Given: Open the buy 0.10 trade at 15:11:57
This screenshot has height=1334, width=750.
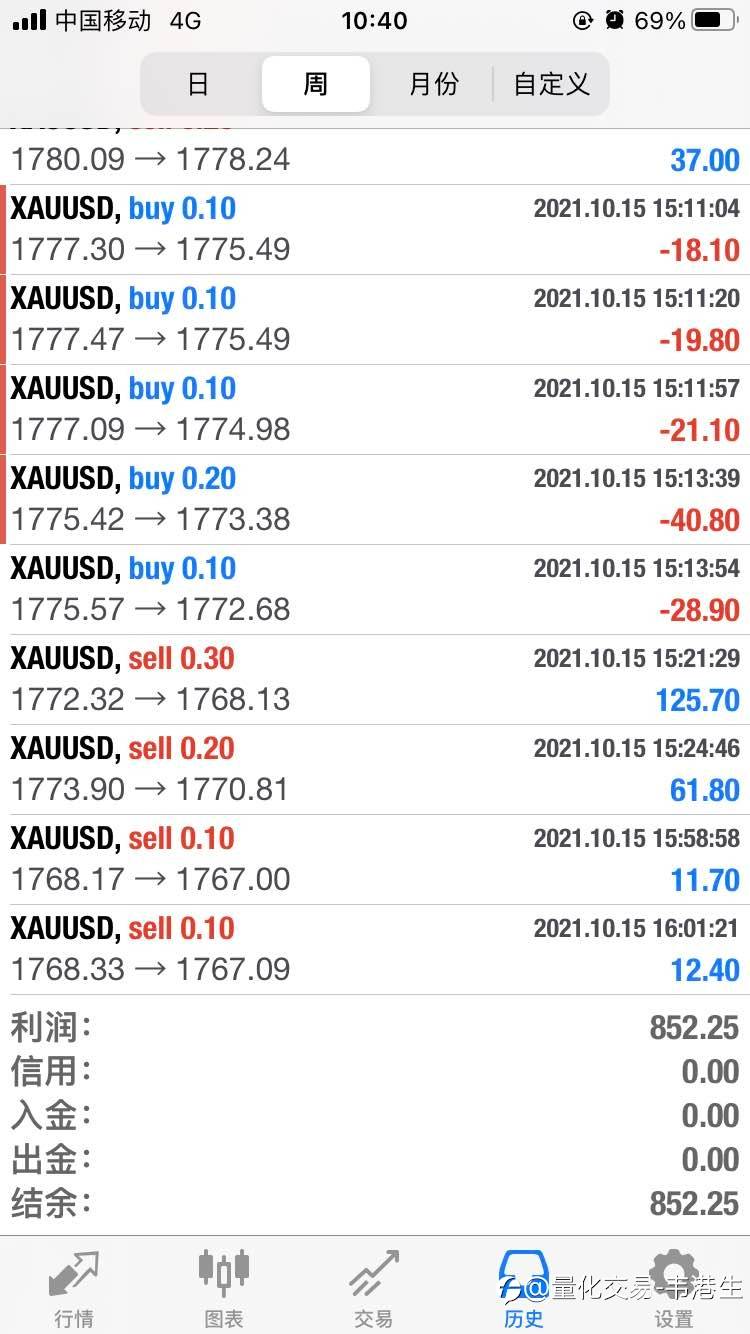Looking at the screenshot, I should pos(375,410).
